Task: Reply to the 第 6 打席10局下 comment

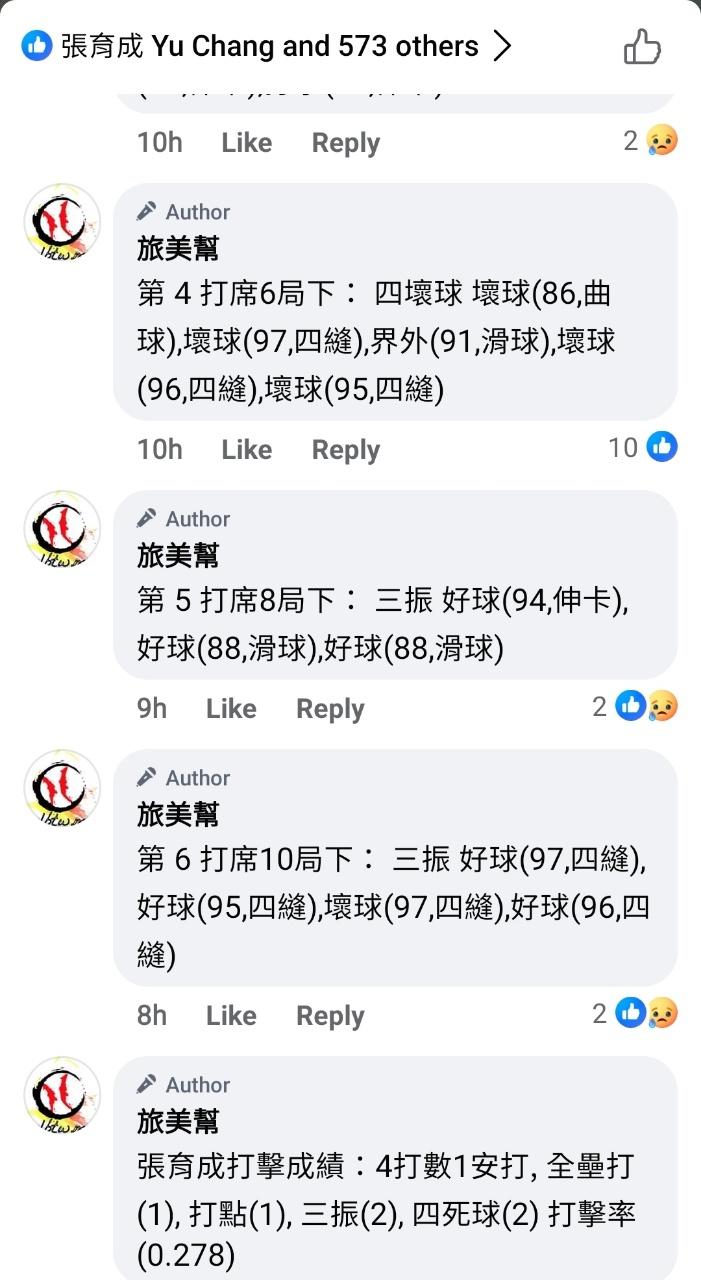Action: pos(330,1016)
